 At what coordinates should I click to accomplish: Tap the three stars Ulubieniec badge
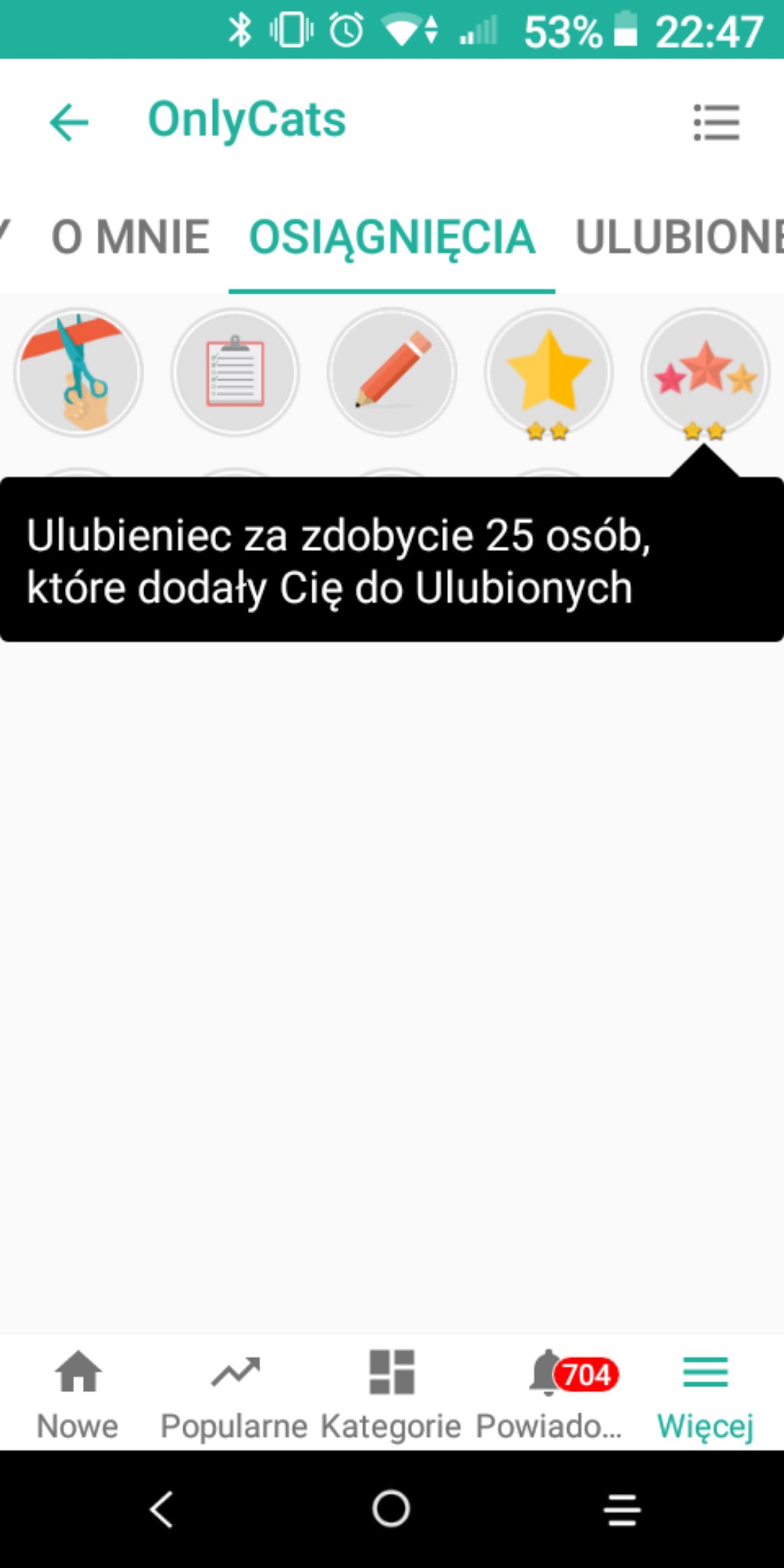click(x=705, y=372)
